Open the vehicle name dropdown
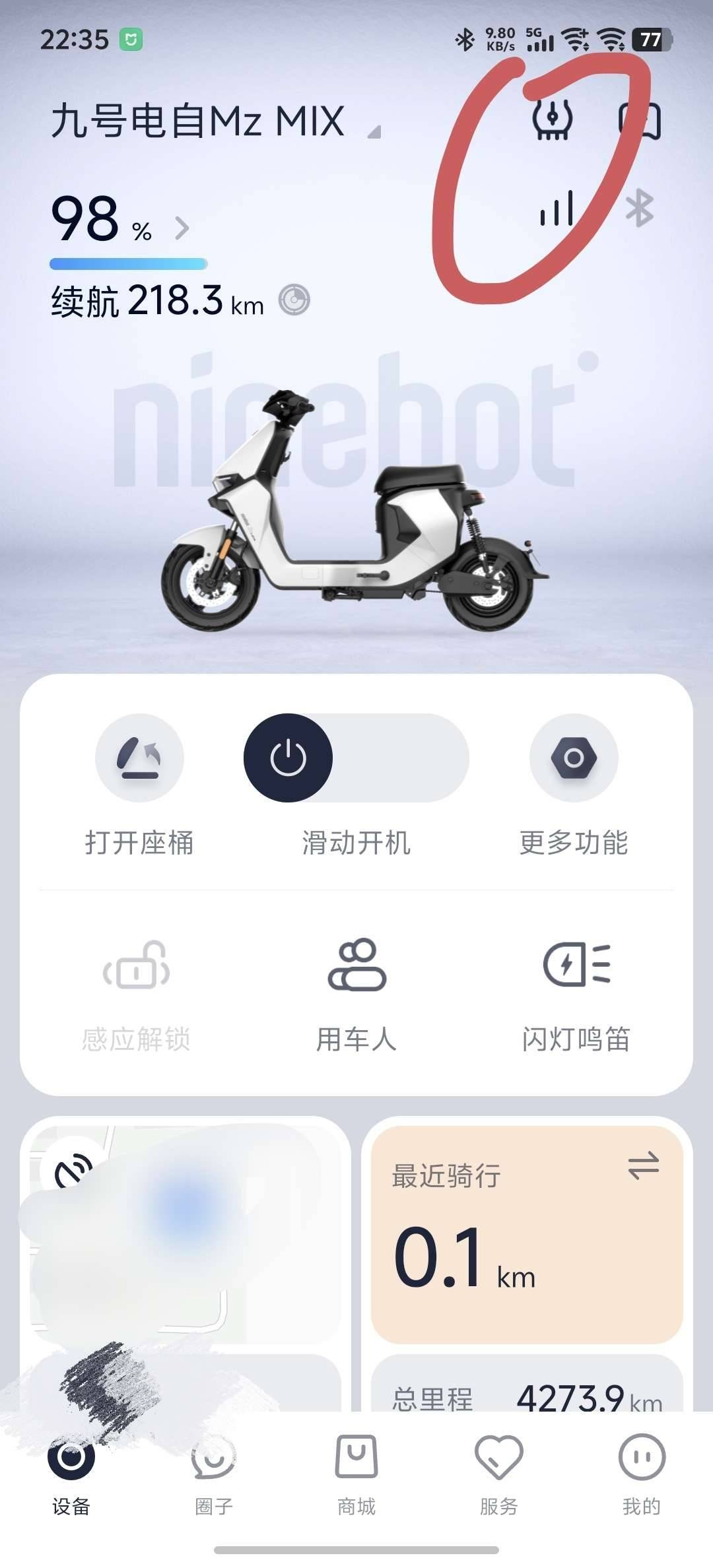 (x=374, y=132)
